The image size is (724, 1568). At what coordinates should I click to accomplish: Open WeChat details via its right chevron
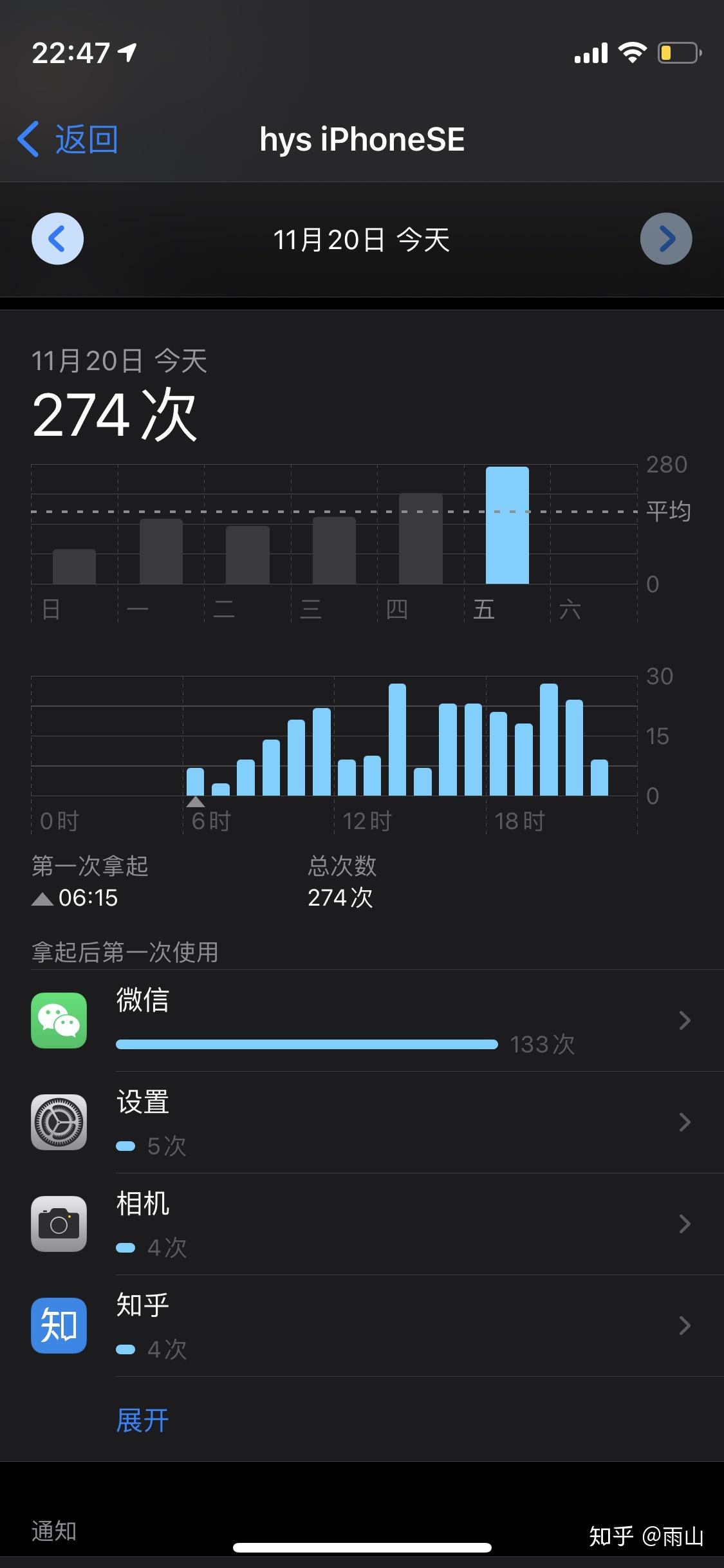684,1021
